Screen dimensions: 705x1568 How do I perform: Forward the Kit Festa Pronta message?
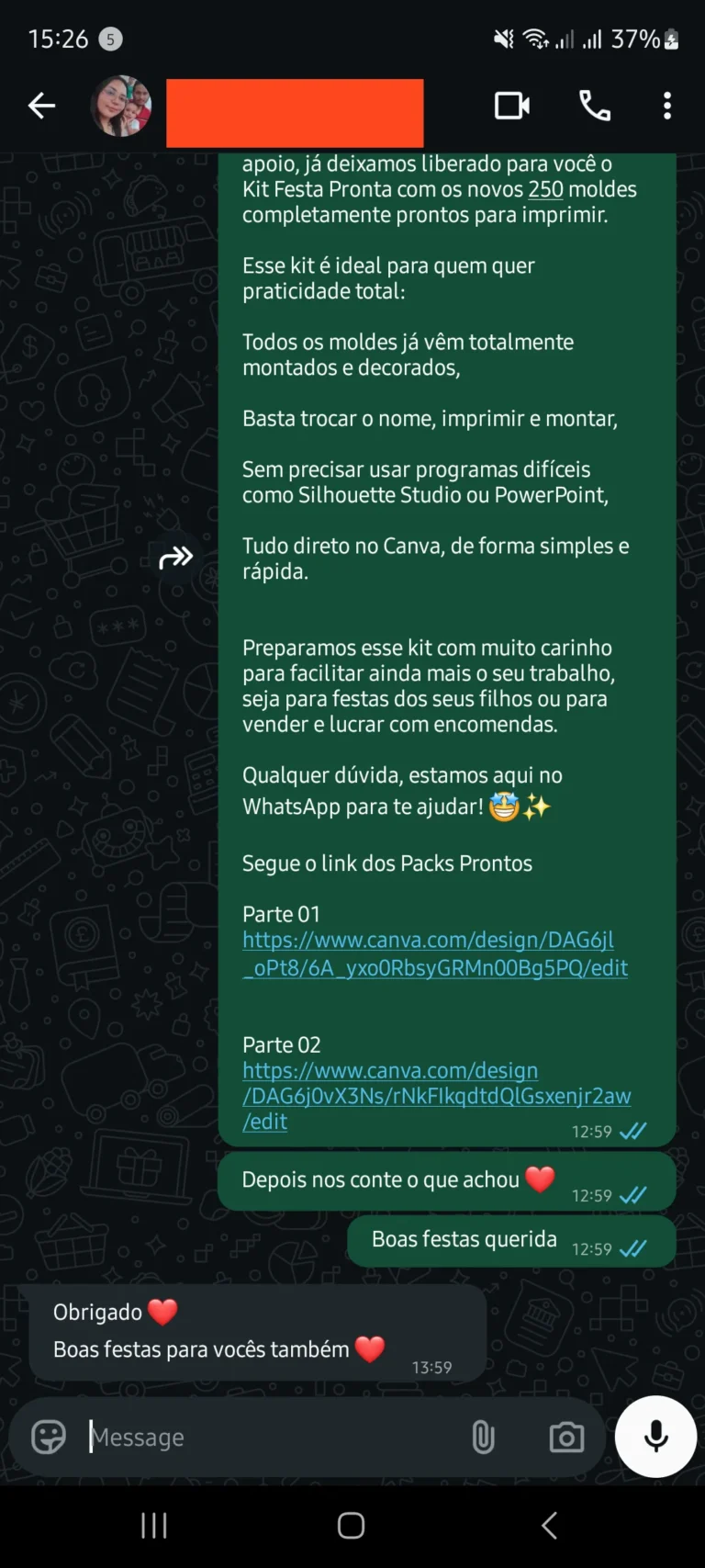(x=175, y=557)
